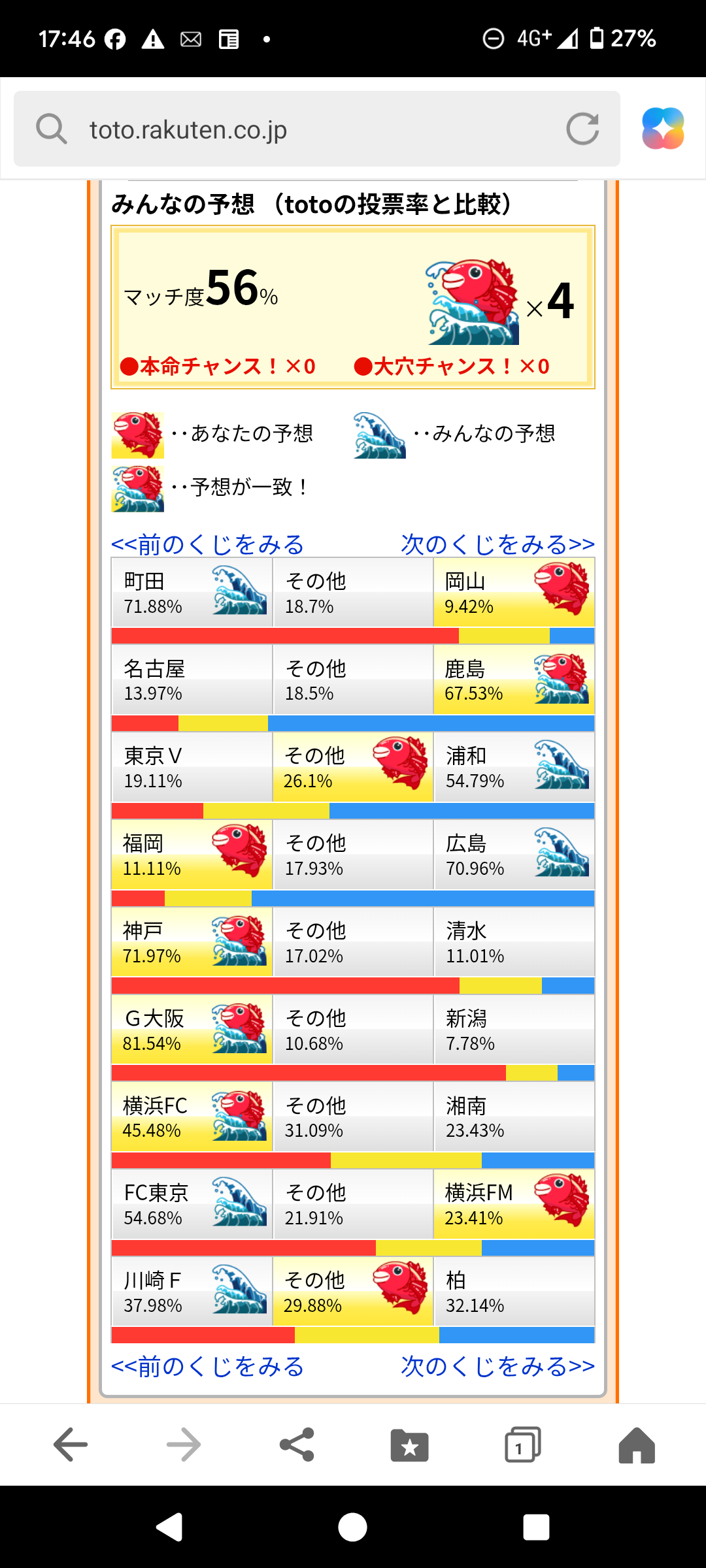
Task: Open the colorful AI assistant icon
Action: (x=663, y=129)
